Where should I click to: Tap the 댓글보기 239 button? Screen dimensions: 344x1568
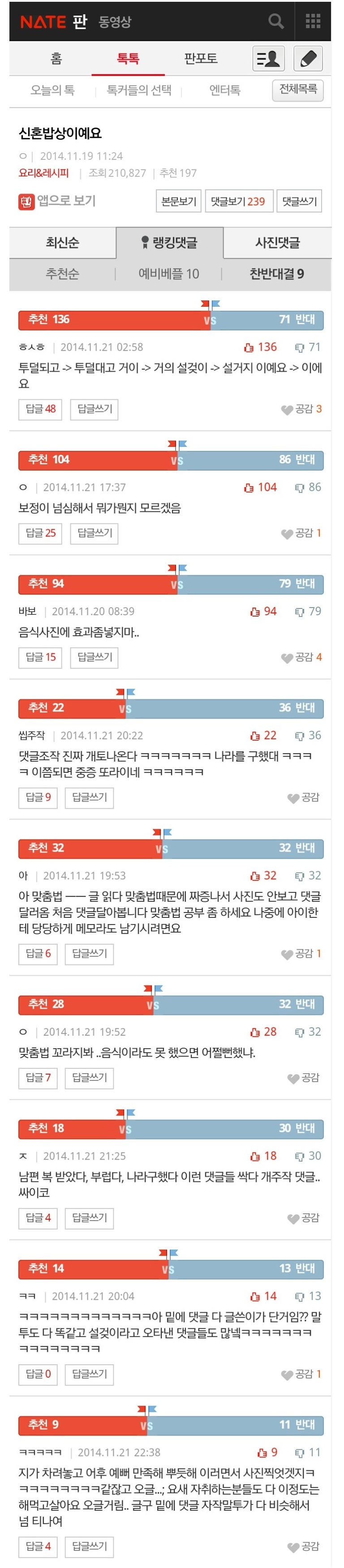[237, 201]
